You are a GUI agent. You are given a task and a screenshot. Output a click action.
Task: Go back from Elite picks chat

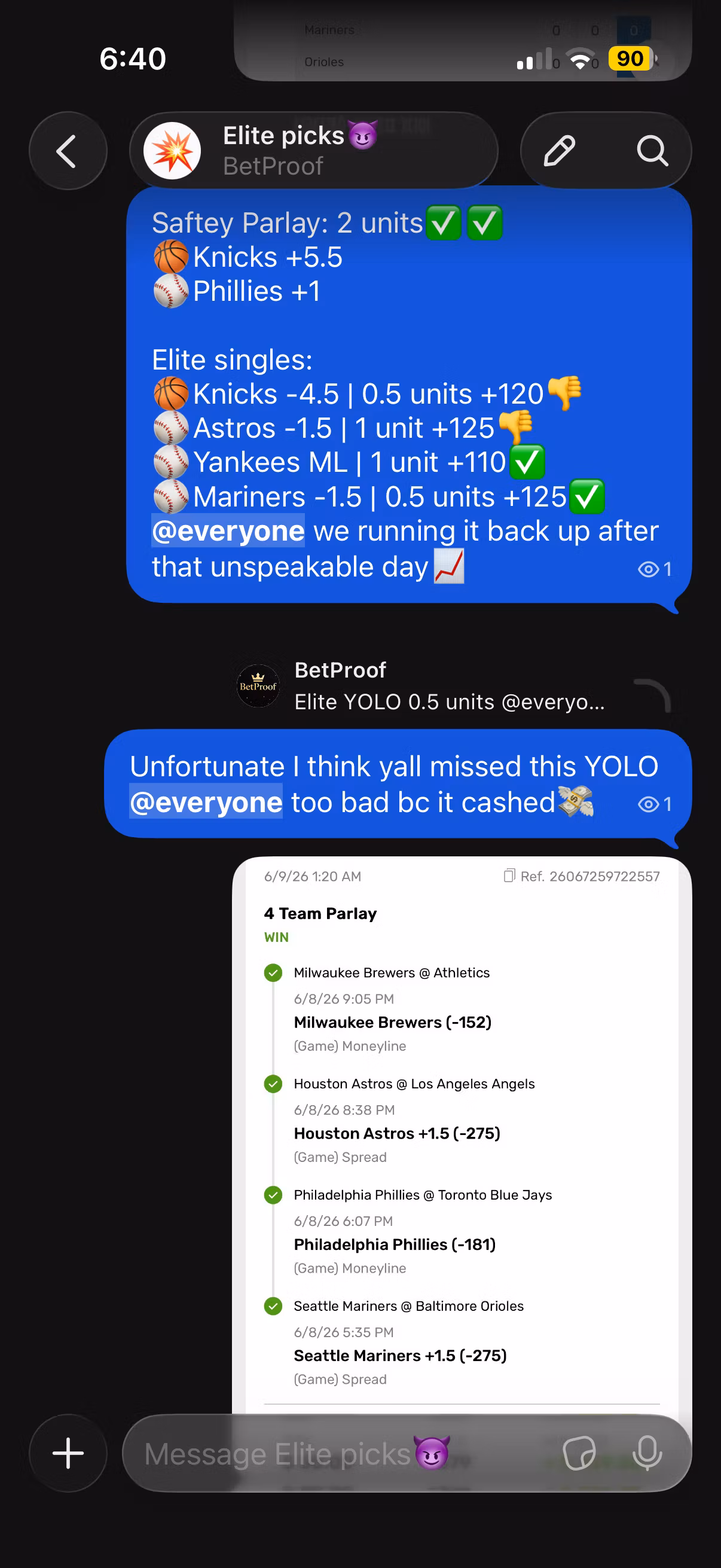tap(68, 150)
